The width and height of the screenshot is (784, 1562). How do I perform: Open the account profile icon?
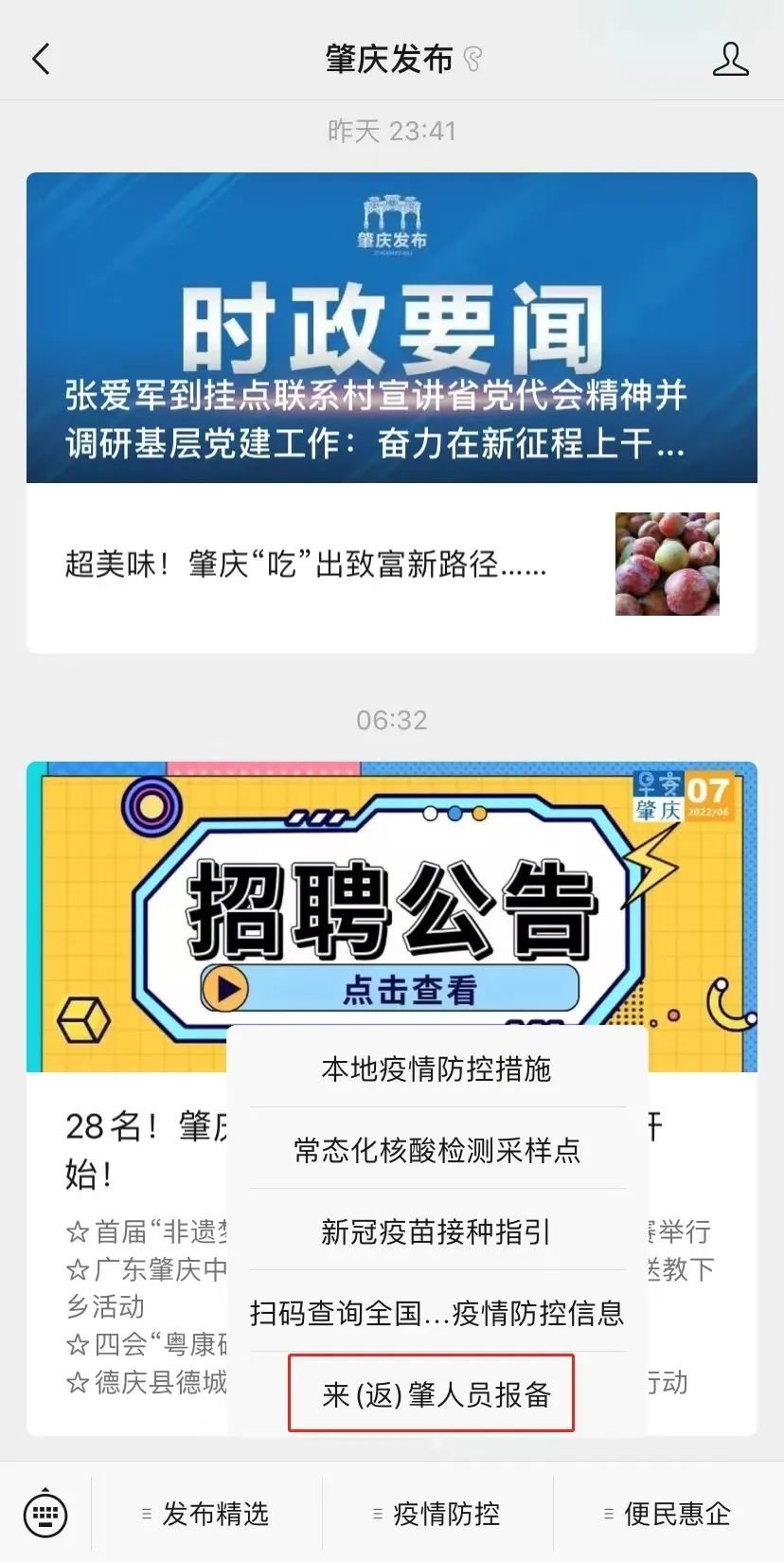pyautogui.click(x=730, y=60)
